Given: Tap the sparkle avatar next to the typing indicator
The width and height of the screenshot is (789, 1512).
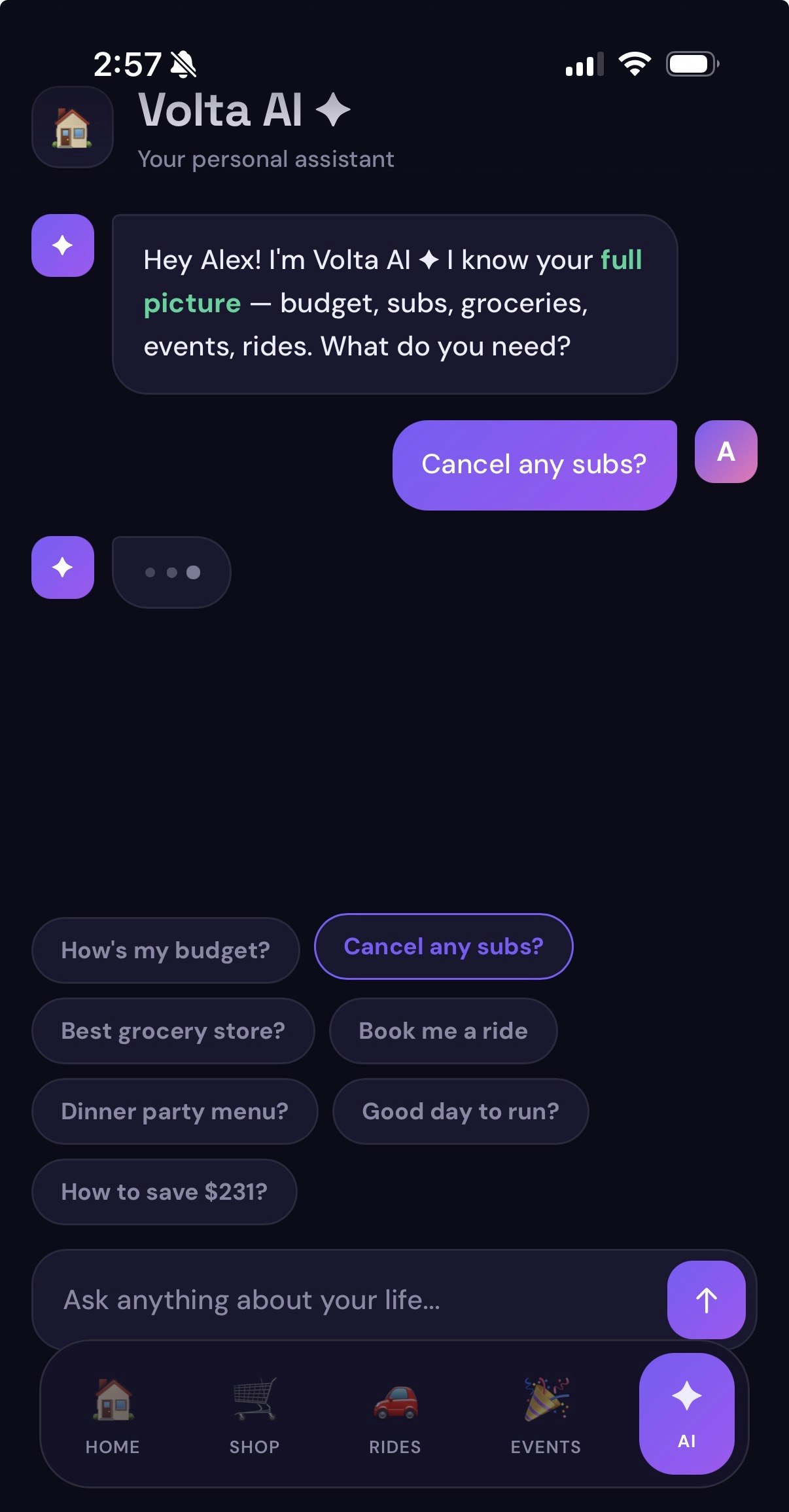Looking at the screenshot, I should (x=62, y=567).
